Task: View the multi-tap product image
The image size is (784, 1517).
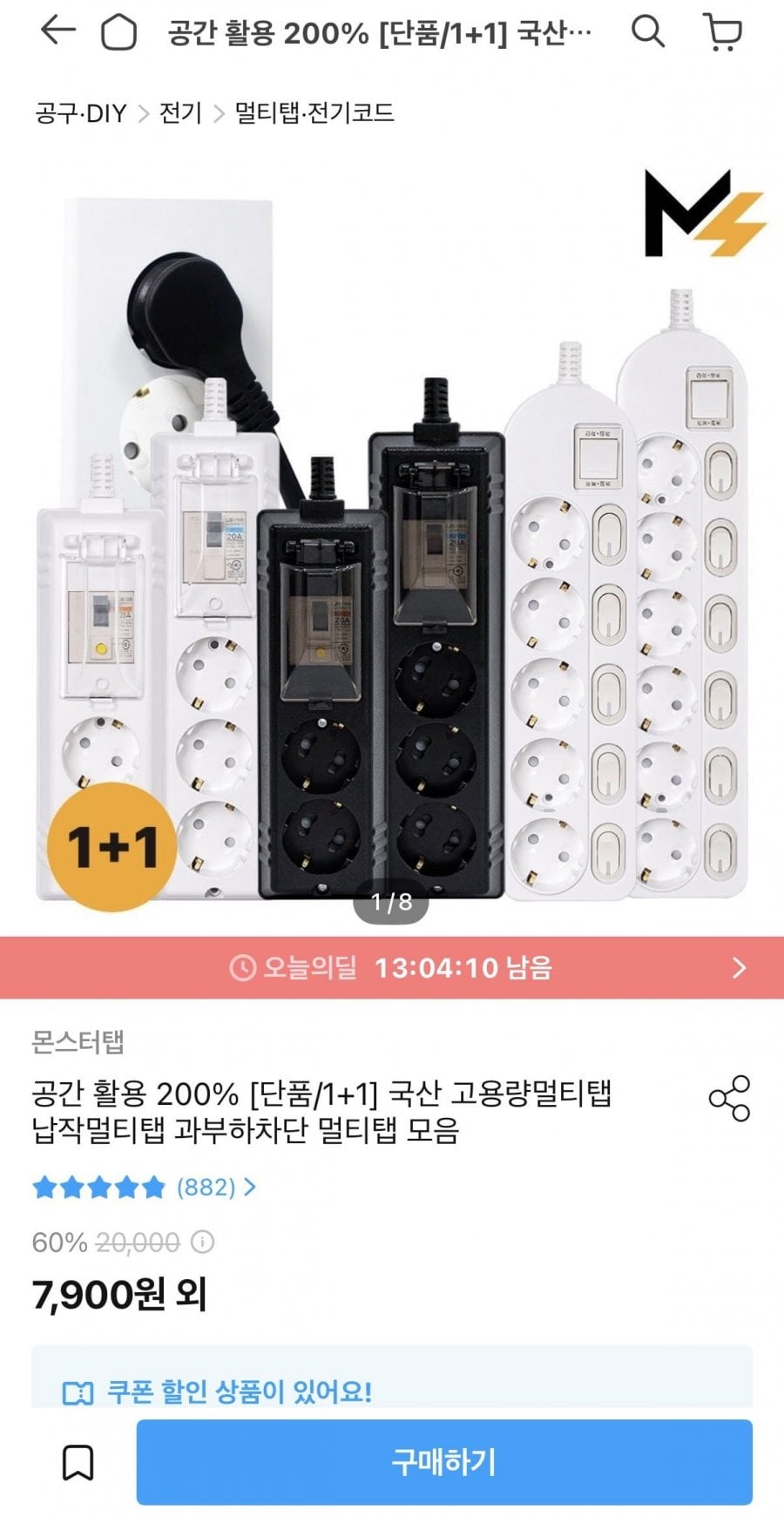Action: click(x=392, y=540)
